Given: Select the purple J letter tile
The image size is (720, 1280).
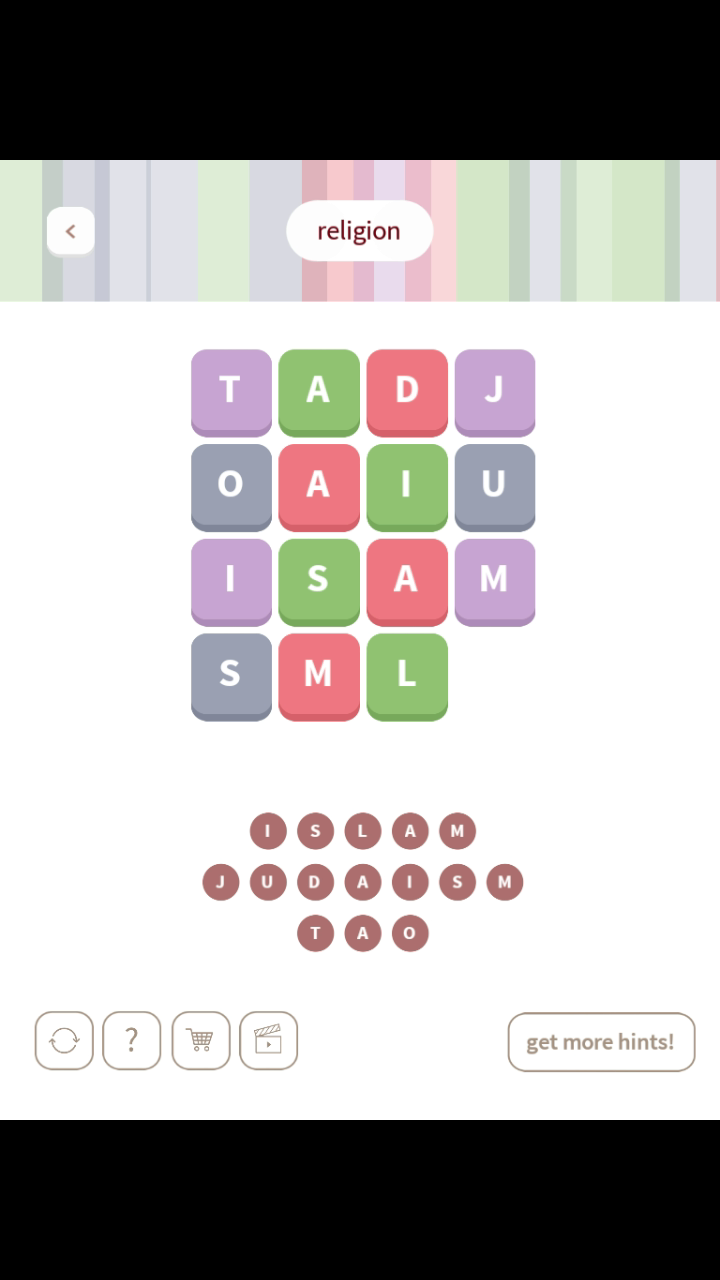Looking at the screenshot, I should [x=495, y=390].
